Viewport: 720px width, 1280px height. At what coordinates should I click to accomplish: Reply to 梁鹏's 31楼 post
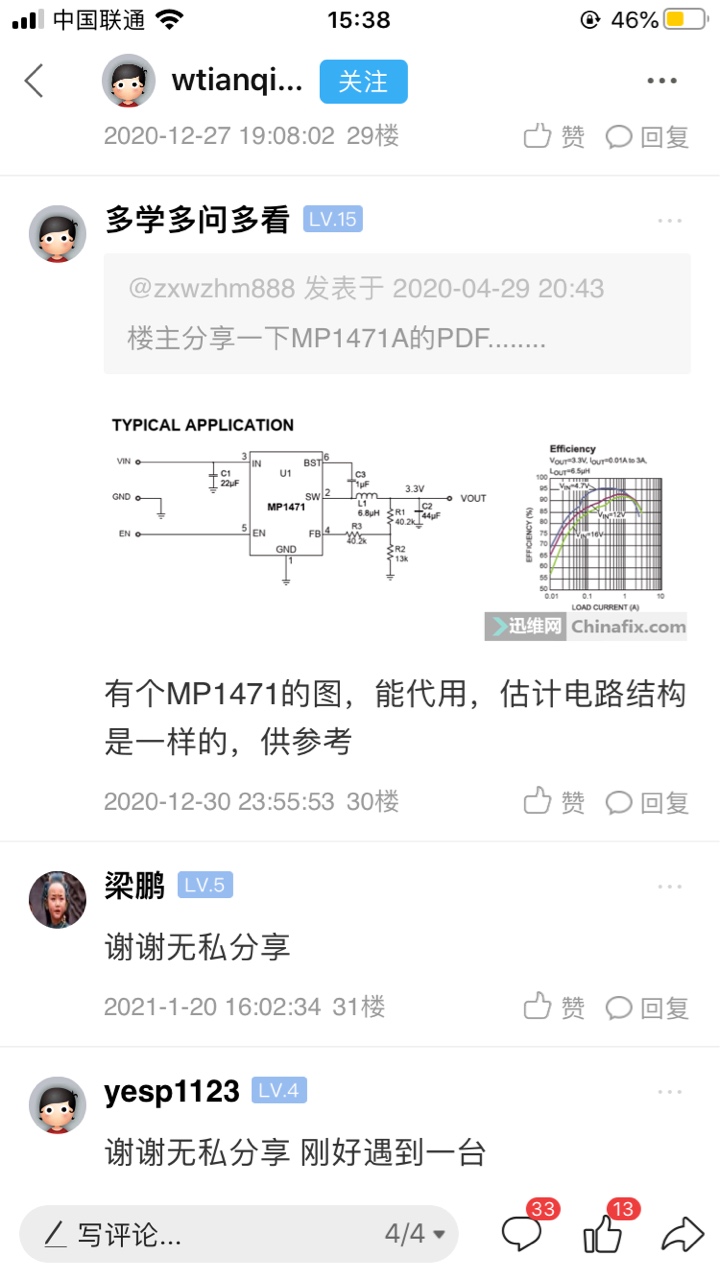(648, 1007)
